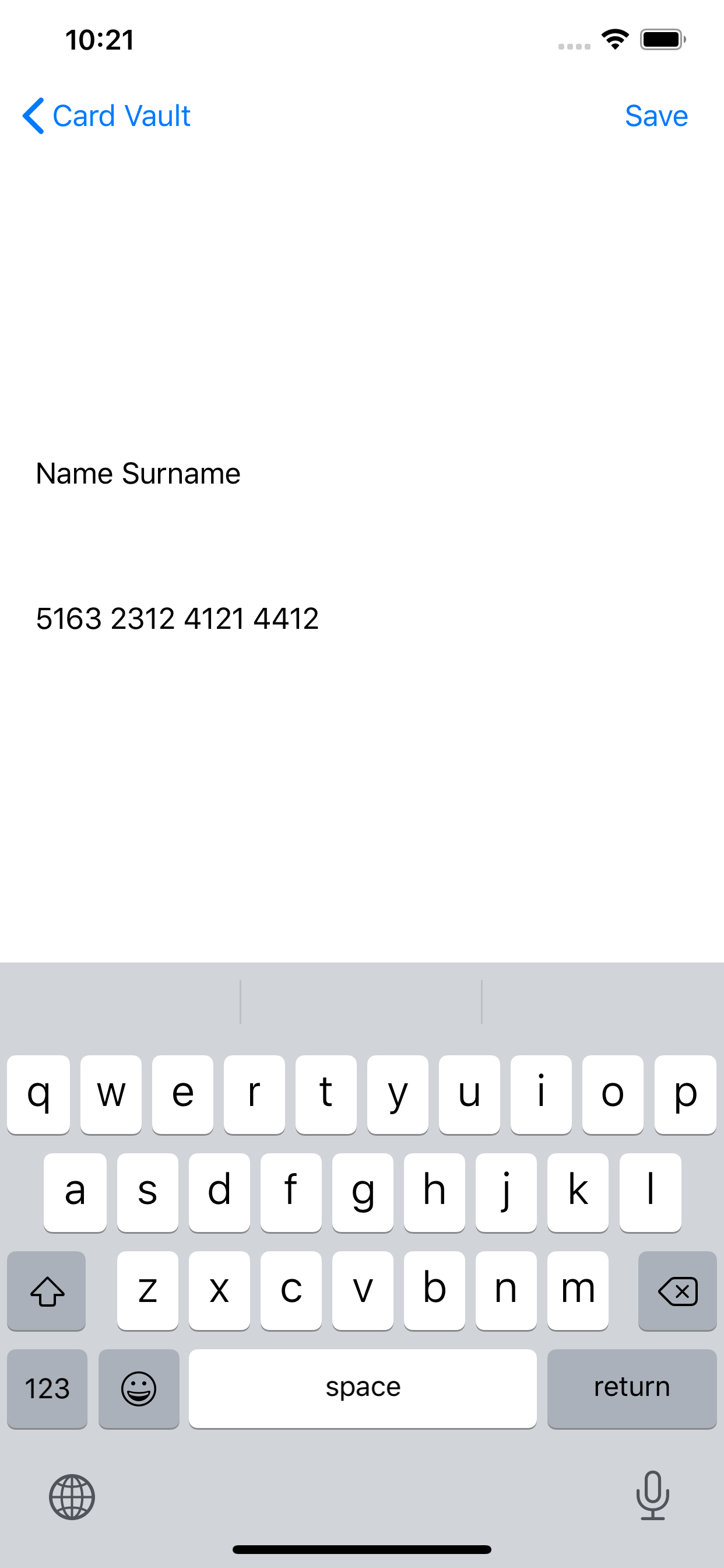Tap the shift key

47,1290
